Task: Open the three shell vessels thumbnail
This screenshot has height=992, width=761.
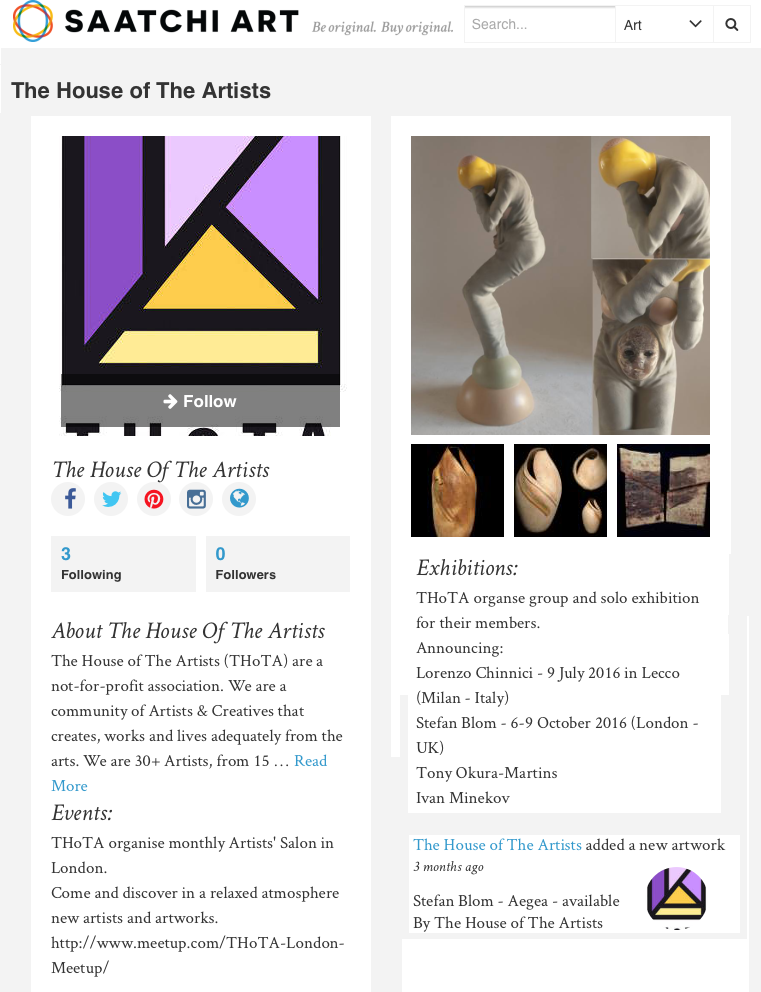Action: 560,490
